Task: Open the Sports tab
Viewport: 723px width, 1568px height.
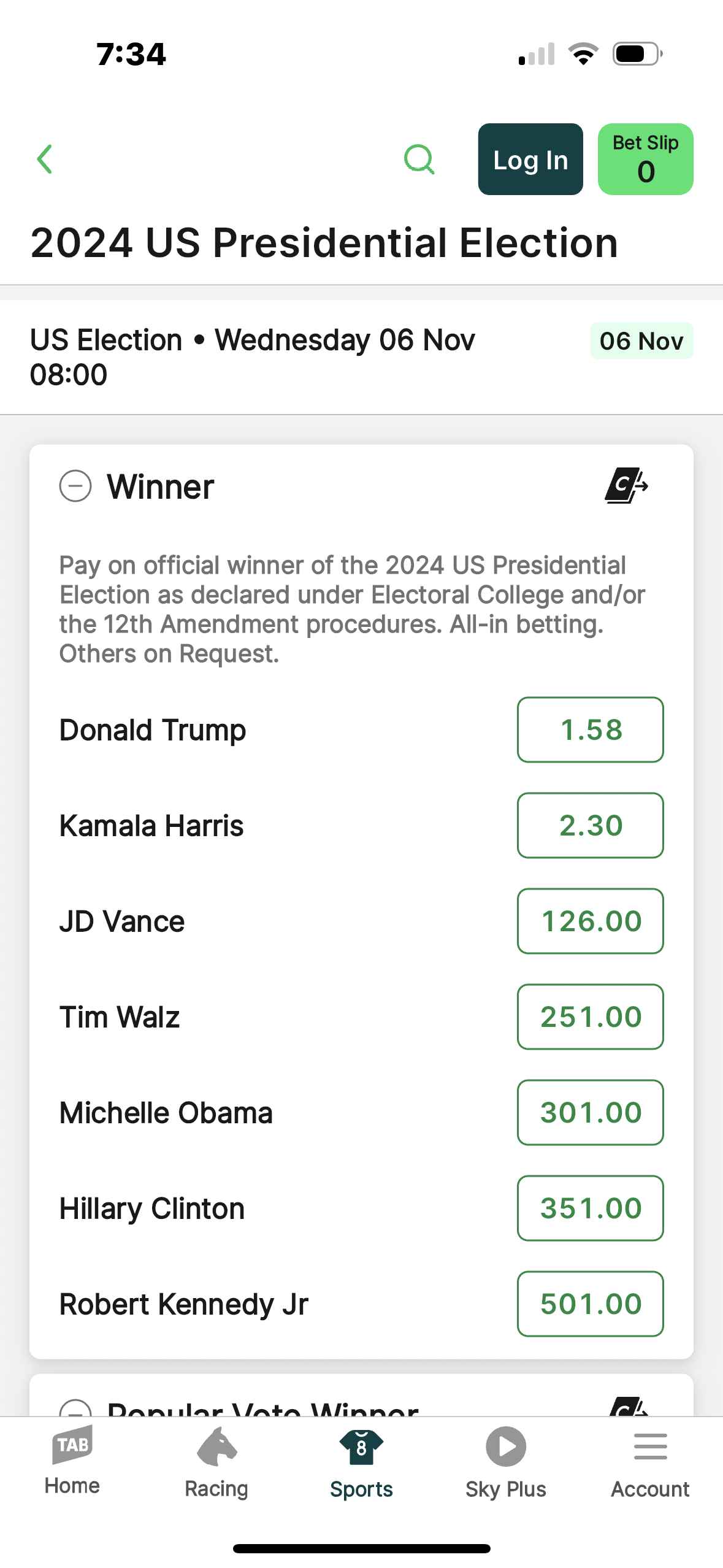Action: pyautogui.click(x=361, y=1462)
